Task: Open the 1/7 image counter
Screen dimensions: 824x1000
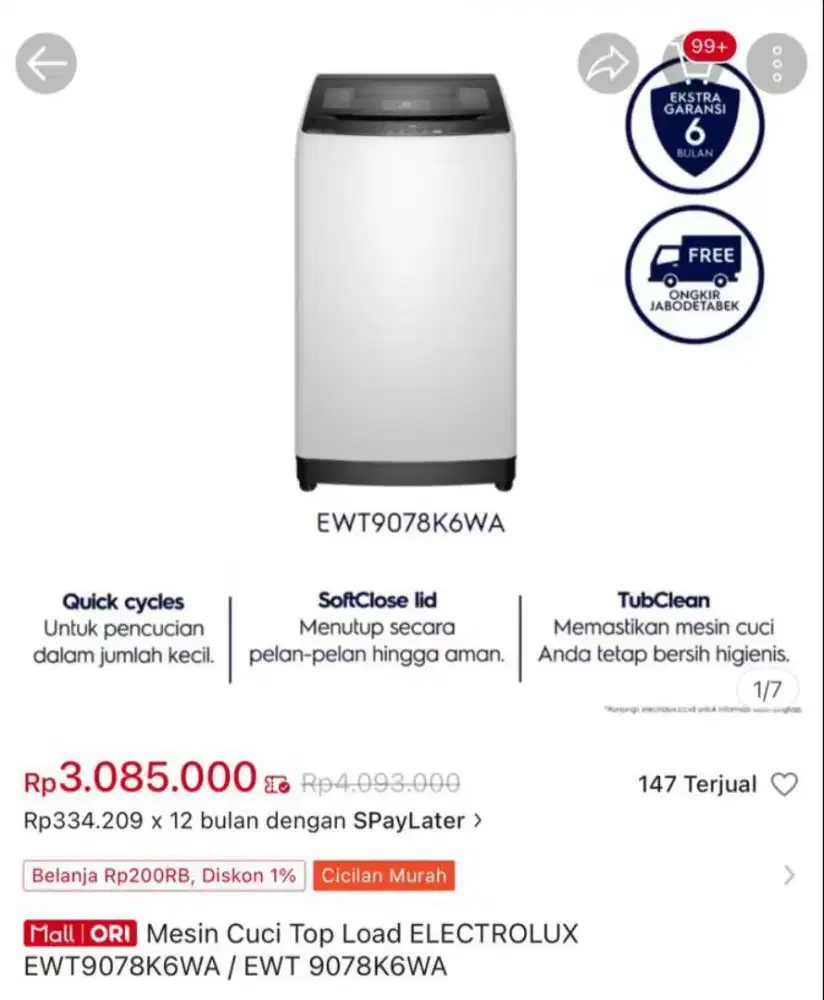Action: (x=764, y=689)
